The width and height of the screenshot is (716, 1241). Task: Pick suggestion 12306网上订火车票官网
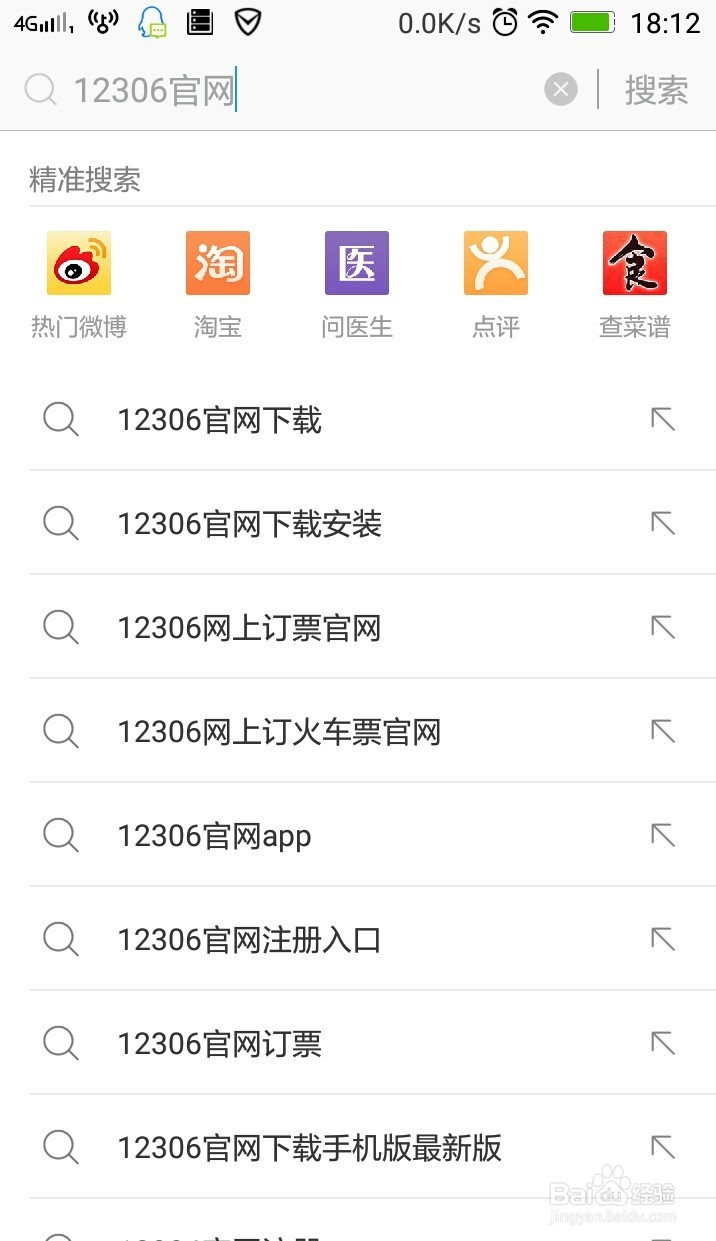point(358,731)
